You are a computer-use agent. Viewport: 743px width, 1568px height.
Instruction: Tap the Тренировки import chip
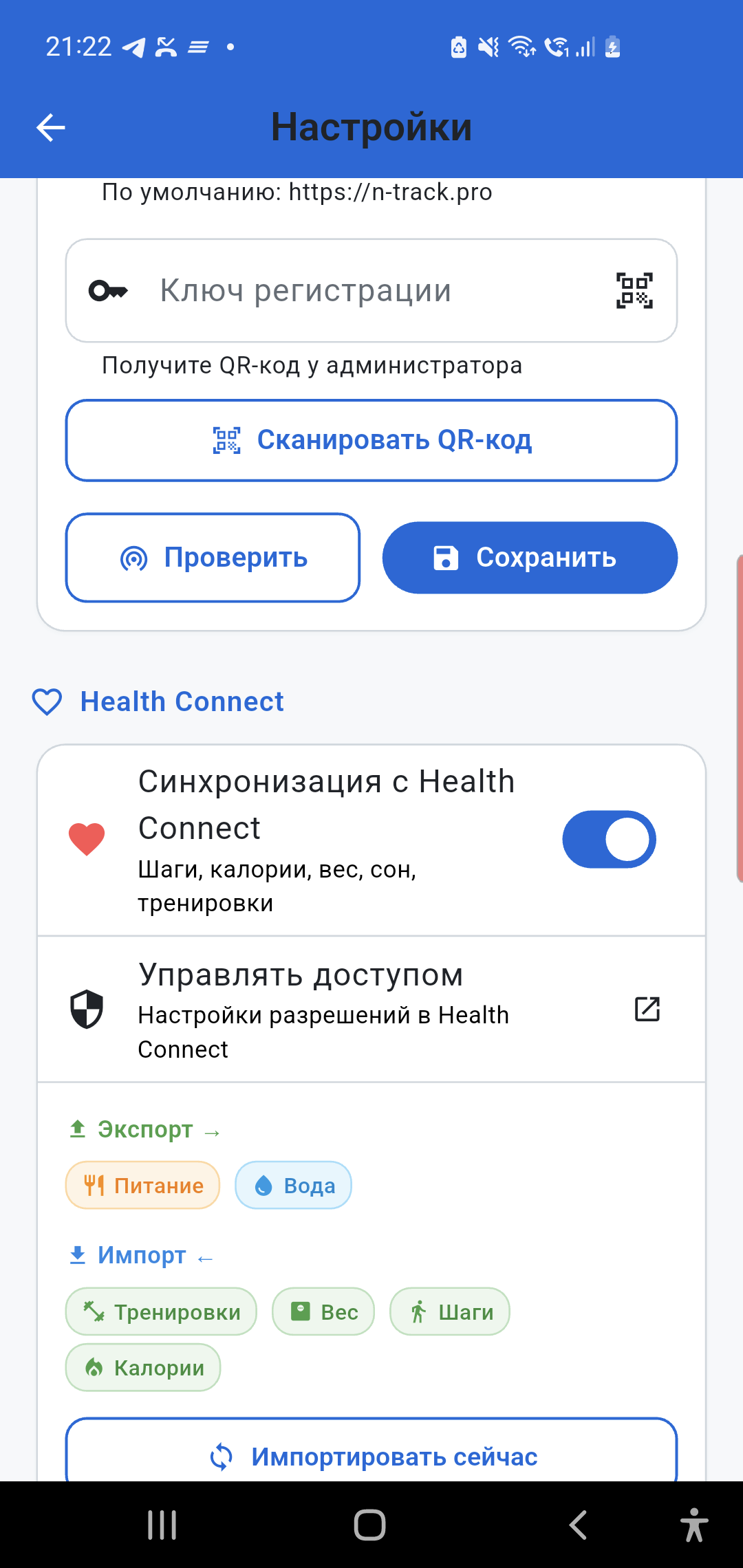(161, 1312)
